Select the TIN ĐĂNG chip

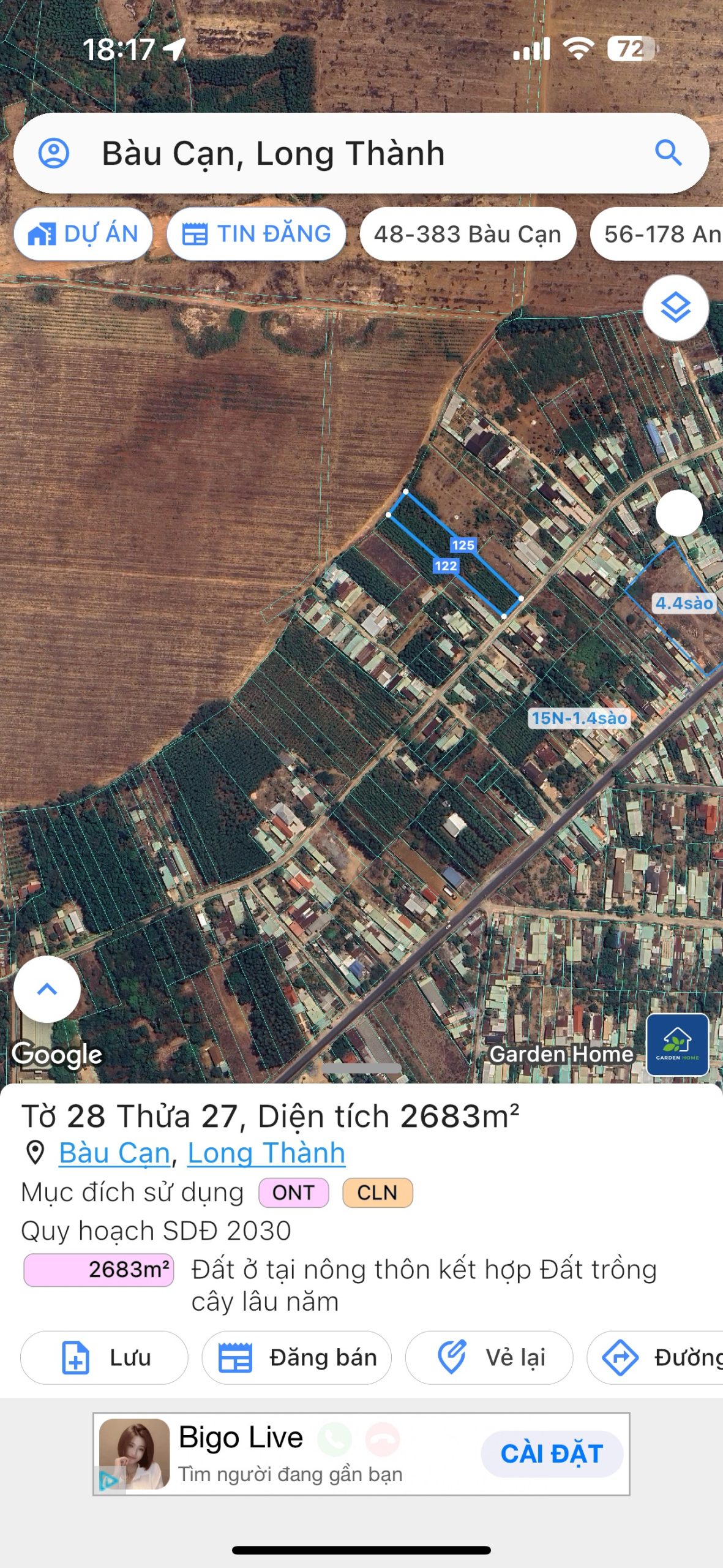point(257,234)
